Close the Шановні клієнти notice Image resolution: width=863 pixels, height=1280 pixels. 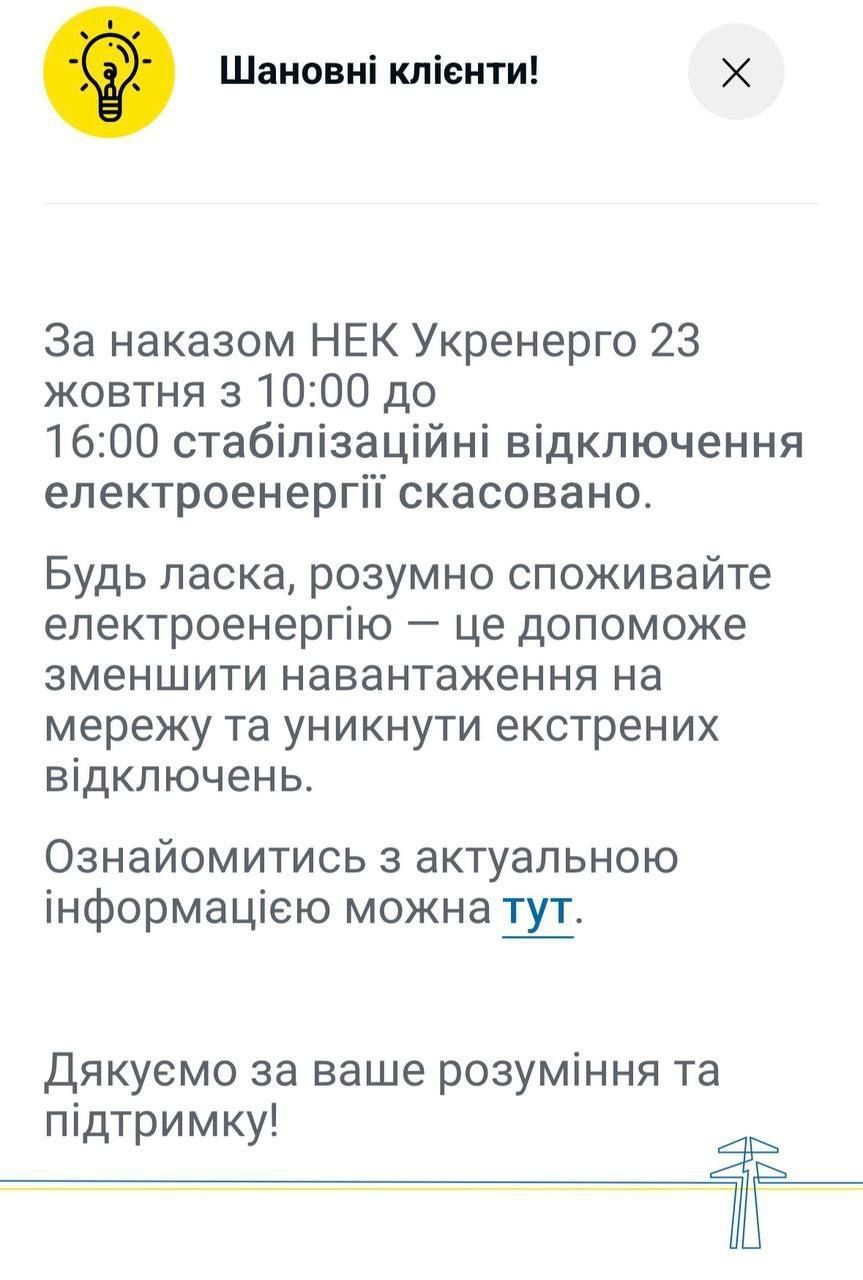pos(736,73)
